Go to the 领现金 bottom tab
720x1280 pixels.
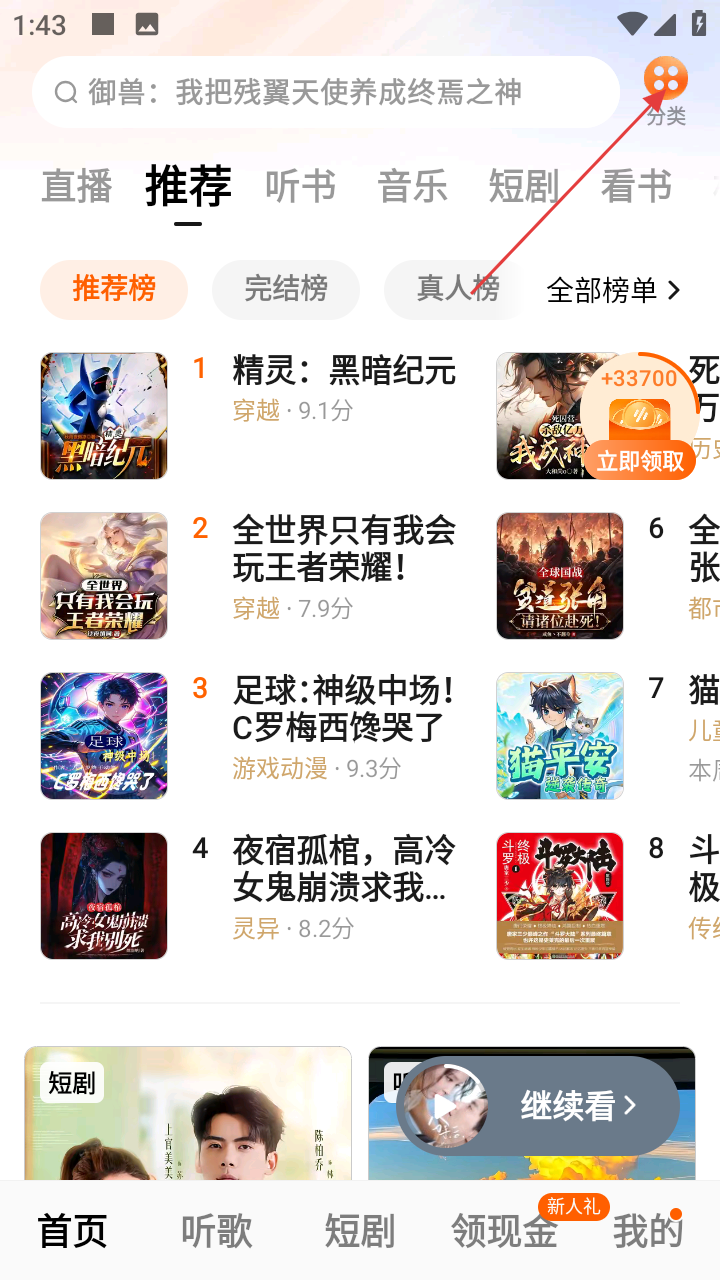(504, 1231)
